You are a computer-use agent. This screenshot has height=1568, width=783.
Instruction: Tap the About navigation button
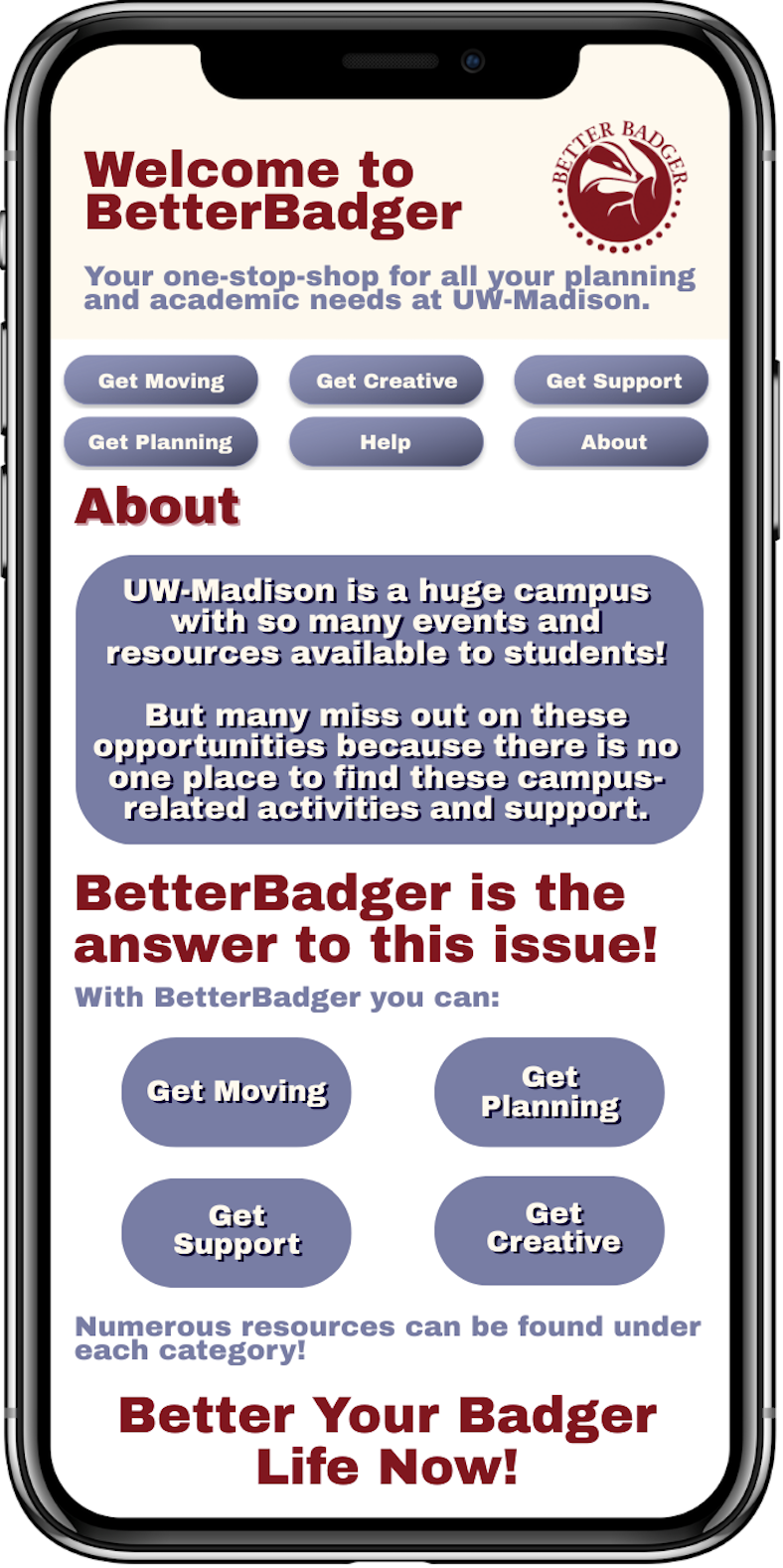coord(611,442)
